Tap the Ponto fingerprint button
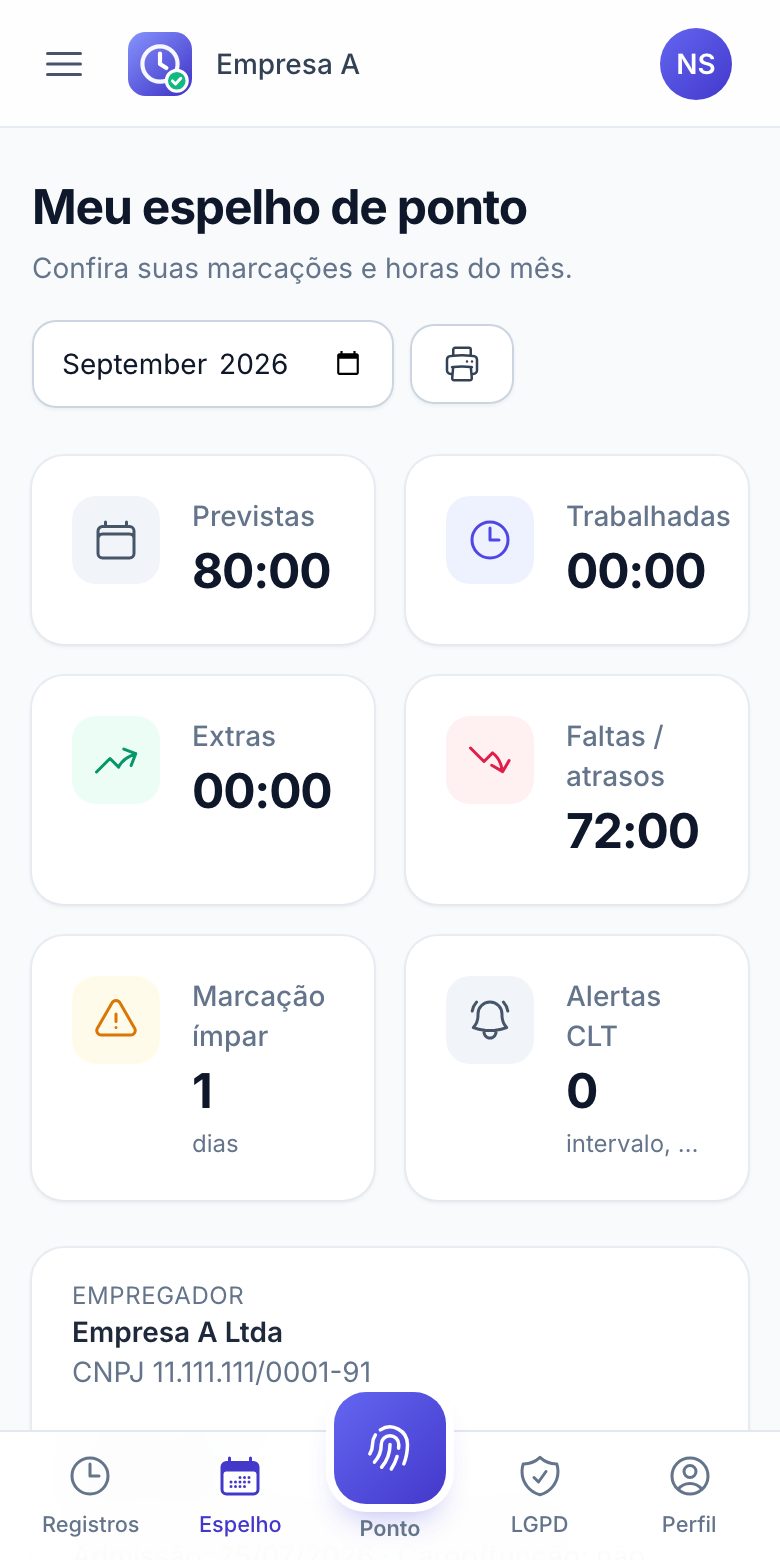780x1560 pixels. tap(390, 1448)
